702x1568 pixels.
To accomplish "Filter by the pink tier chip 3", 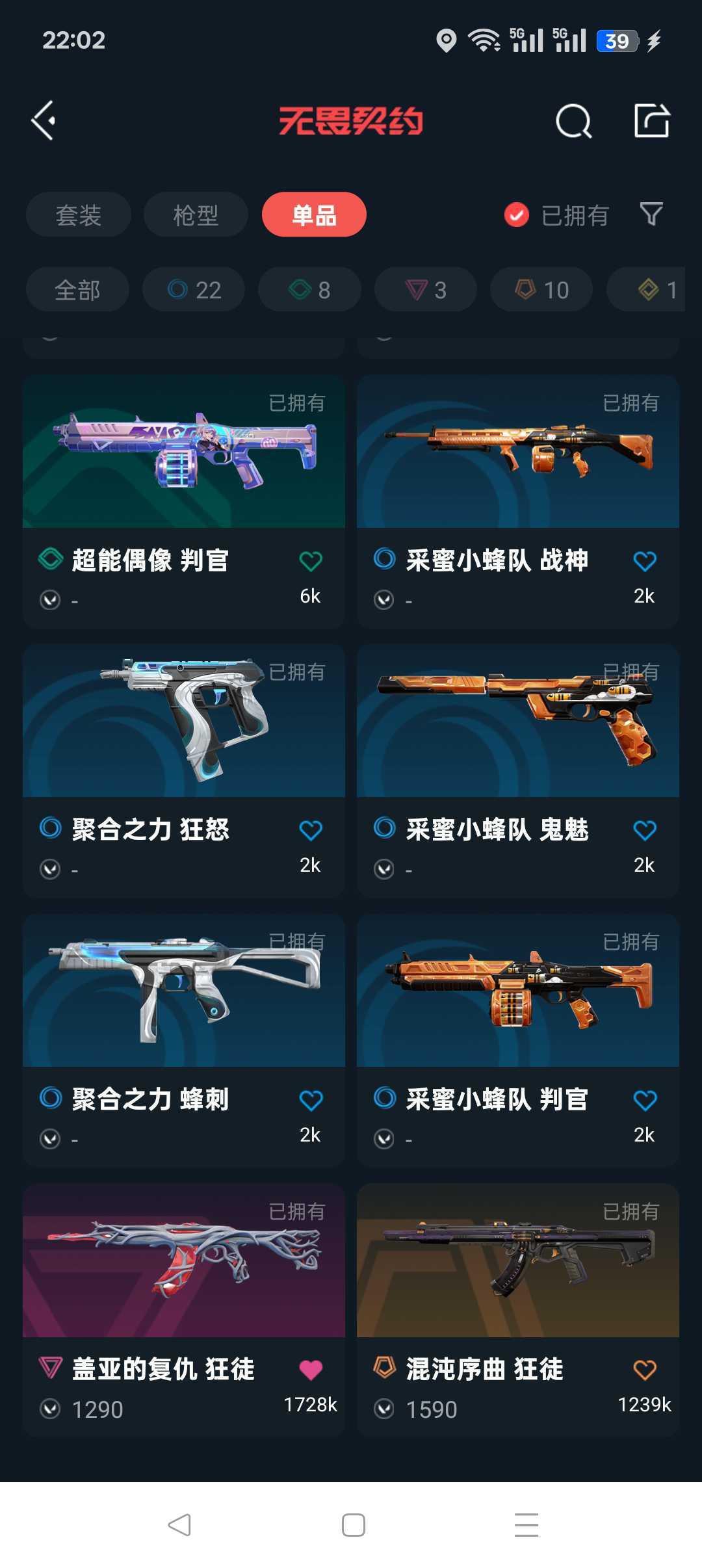I will pyautogui.click(x=426, y=289).
